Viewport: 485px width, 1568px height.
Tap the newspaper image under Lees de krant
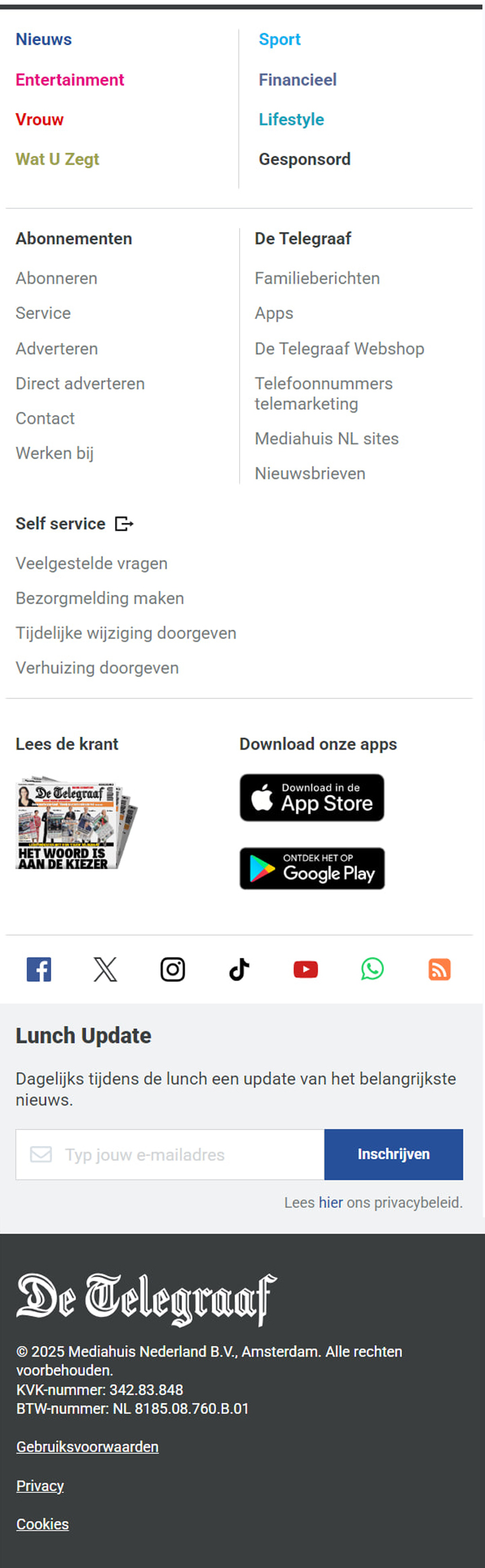coord(75,822)
